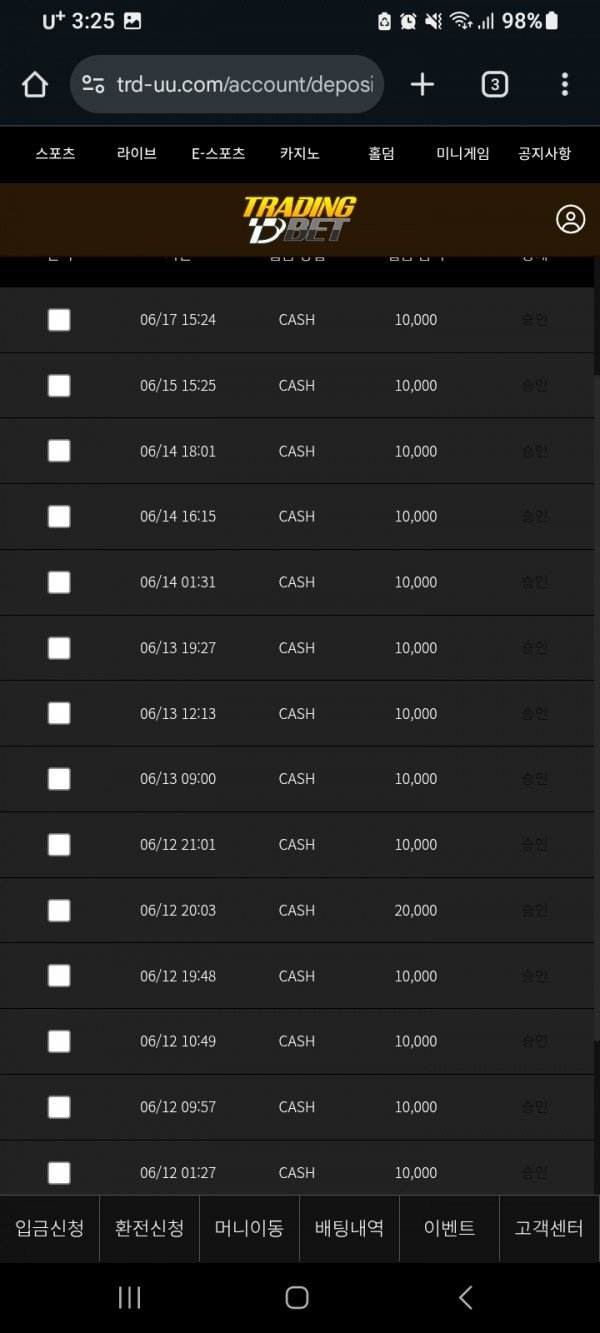The image size is (600, 1333).
Task: Open the user profile icon
Action: (x=570, y=219)
